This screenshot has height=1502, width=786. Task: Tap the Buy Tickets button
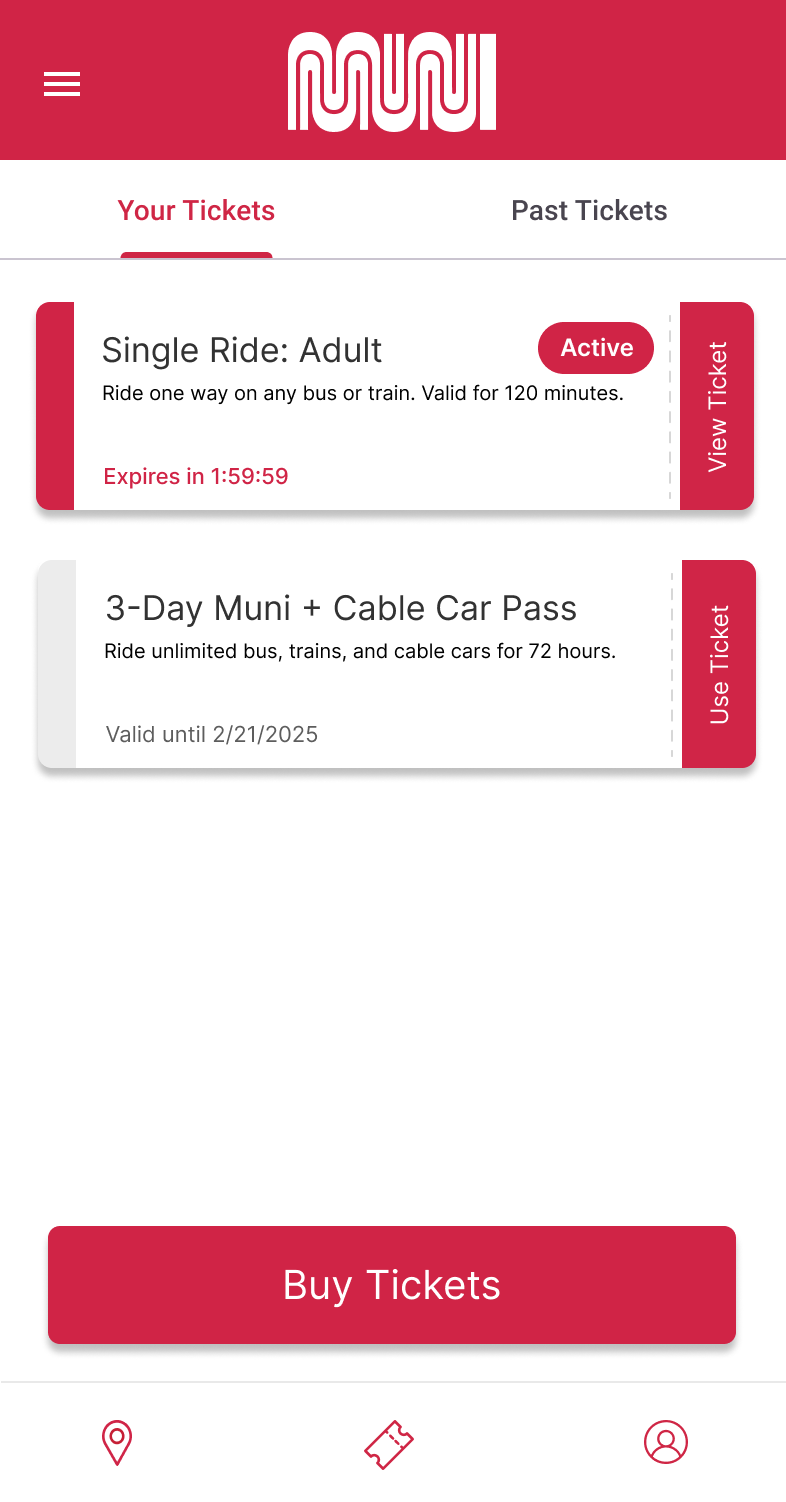(392, 1284)
